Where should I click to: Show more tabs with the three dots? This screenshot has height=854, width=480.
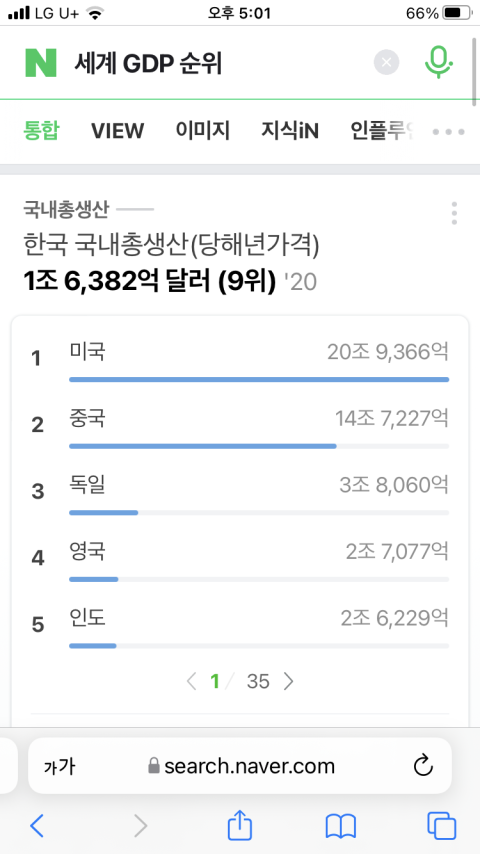coord(448,132)
